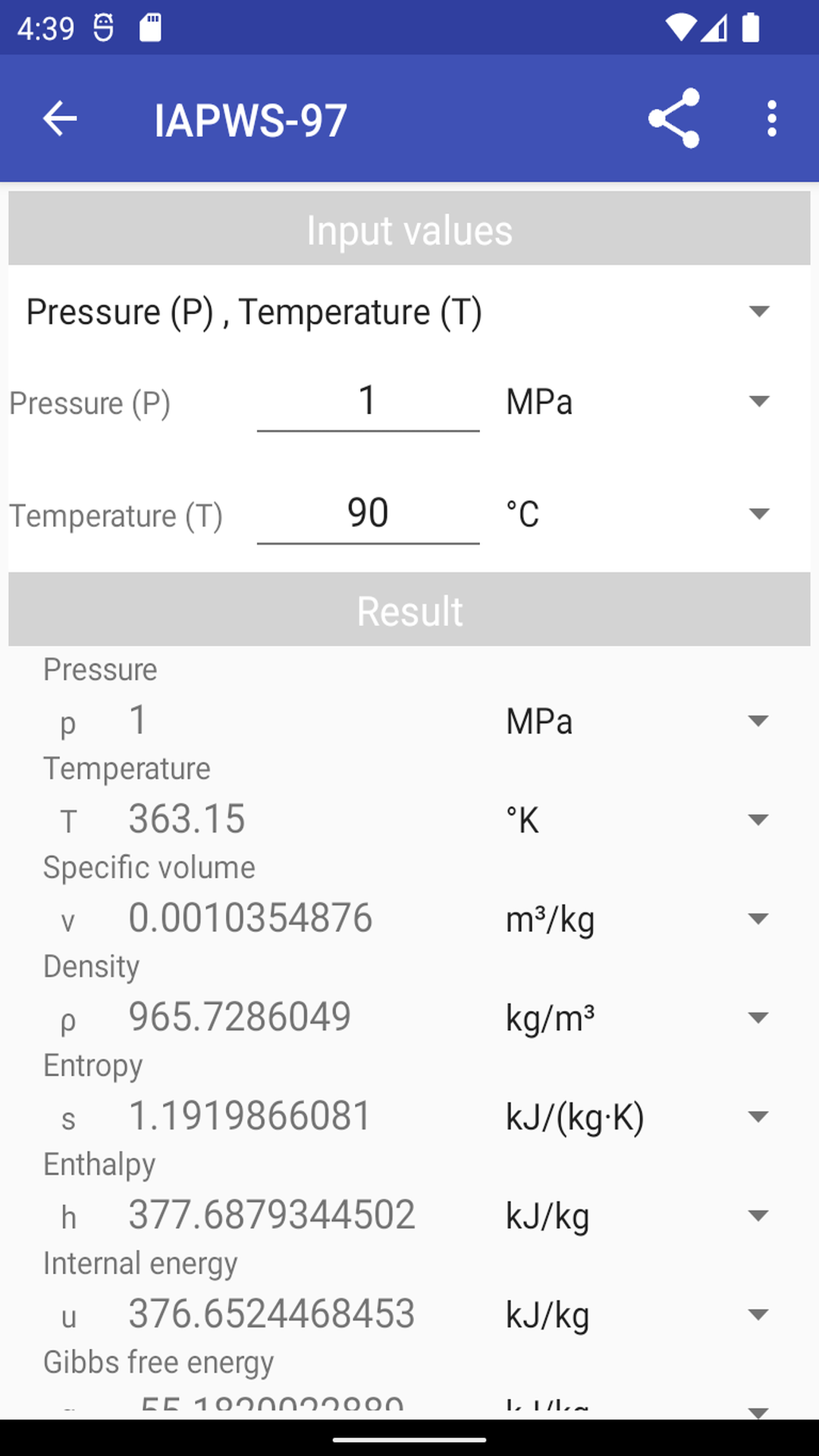Open the °K unit selector for Temperature result
The image size is (819, 1456).
[x=759, y=819]
